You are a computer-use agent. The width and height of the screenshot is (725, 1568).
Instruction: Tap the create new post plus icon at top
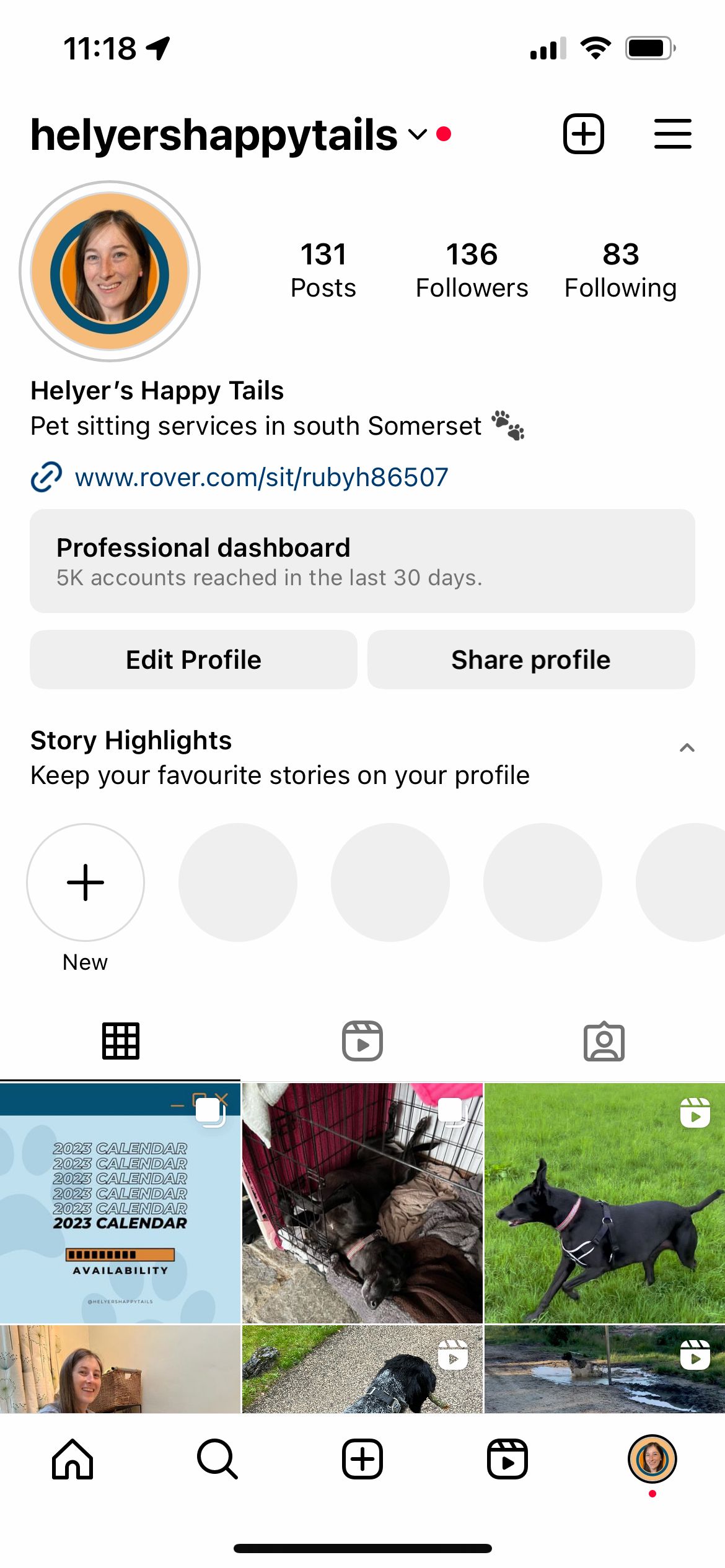(583, 134)
